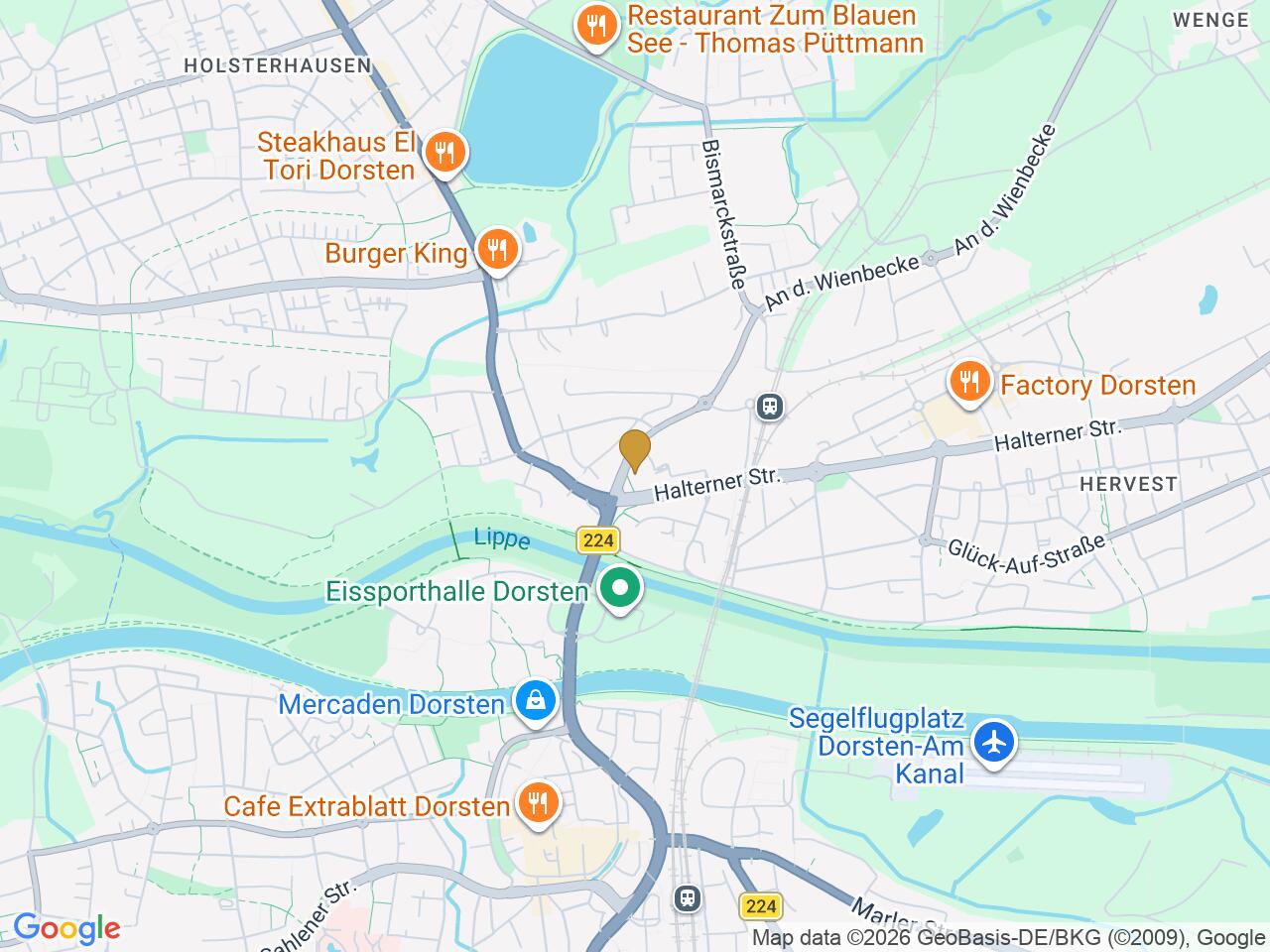Viewport: 1270px width, 952px height.
Task: Tap Cafe Extrablatt Dorsten marker
Action: coord(538,803)
